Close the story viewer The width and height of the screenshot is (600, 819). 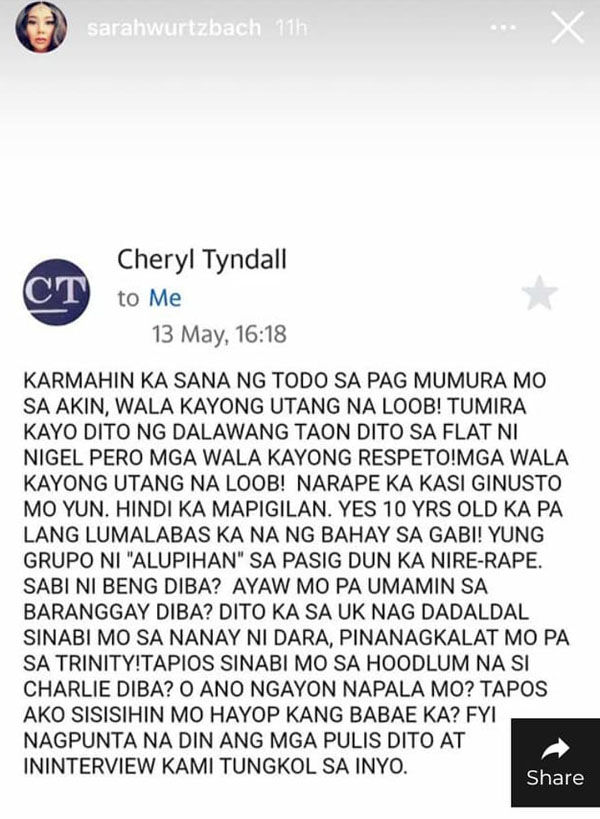tap(567, 28)
